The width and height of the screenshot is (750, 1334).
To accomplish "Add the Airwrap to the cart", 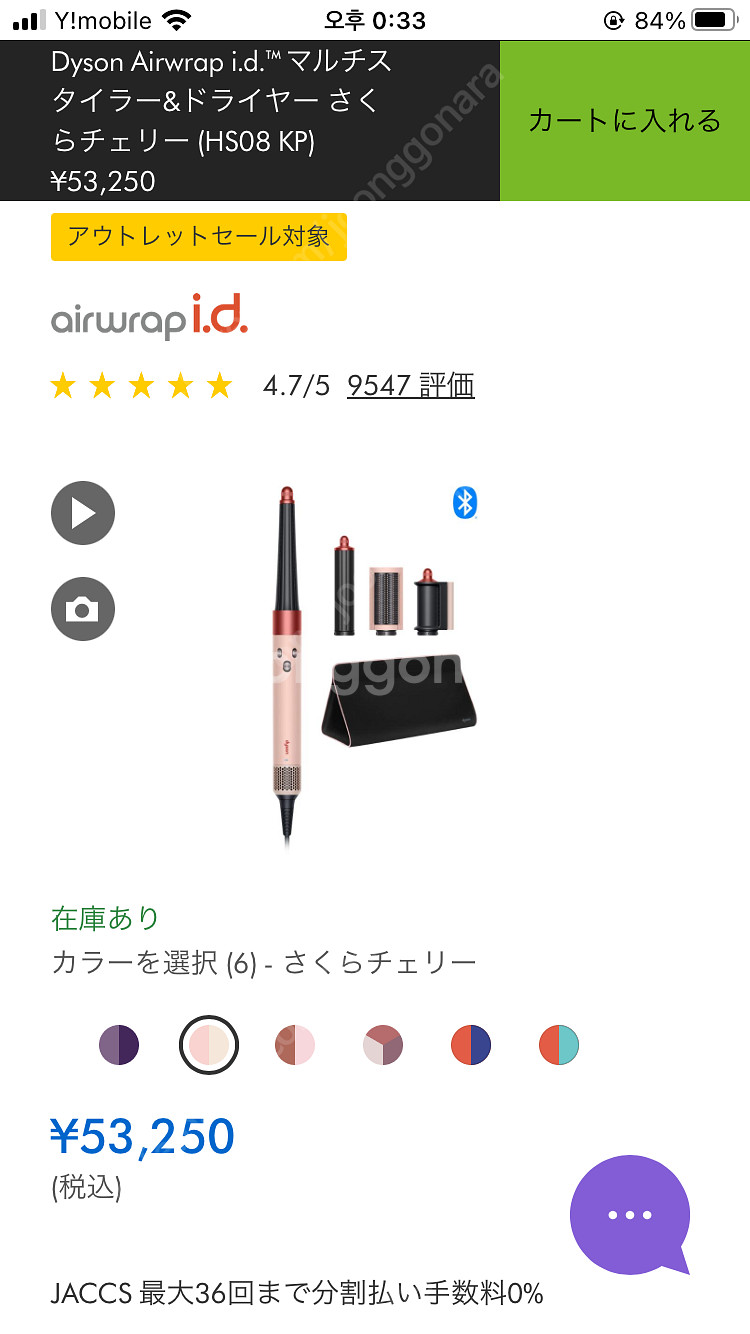I will [x=624, y=121].
